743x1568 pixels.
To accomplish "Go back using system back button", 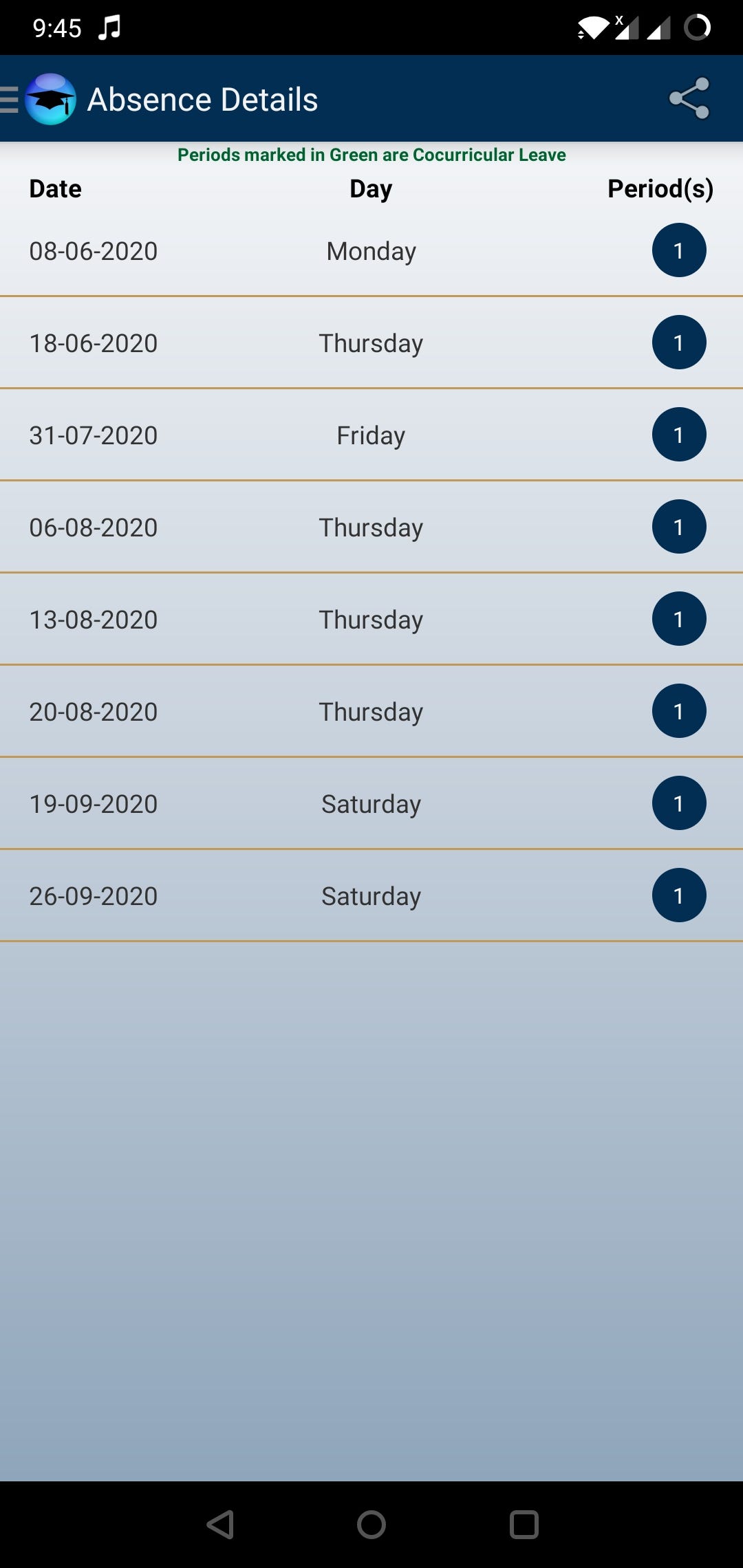I will [220, 1525].
